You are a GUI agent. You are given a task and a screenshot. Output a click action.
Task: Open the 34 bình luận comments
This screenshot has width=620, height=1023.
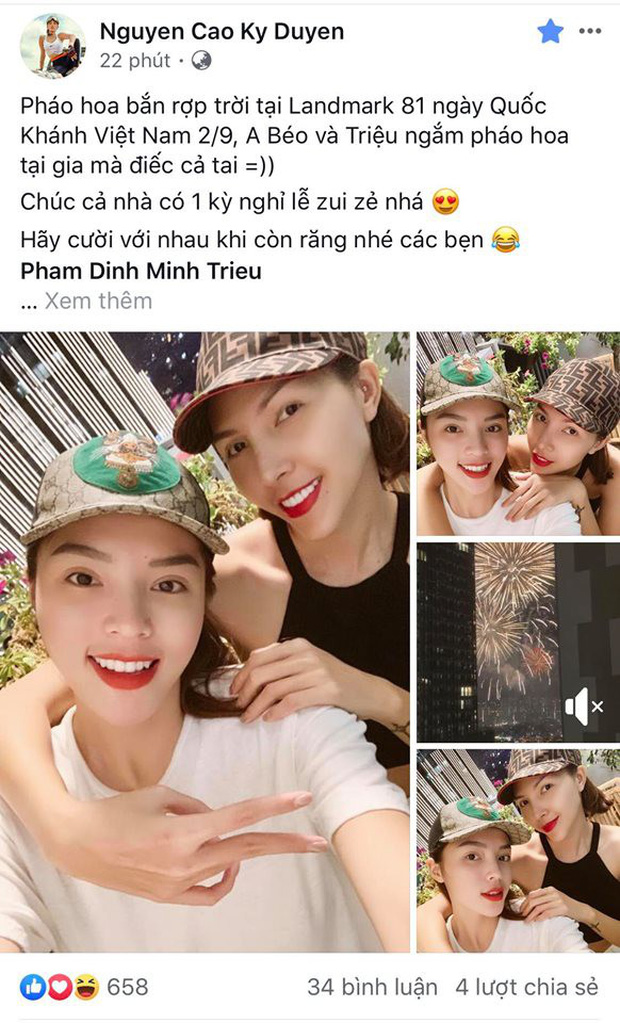pos(372,987)
